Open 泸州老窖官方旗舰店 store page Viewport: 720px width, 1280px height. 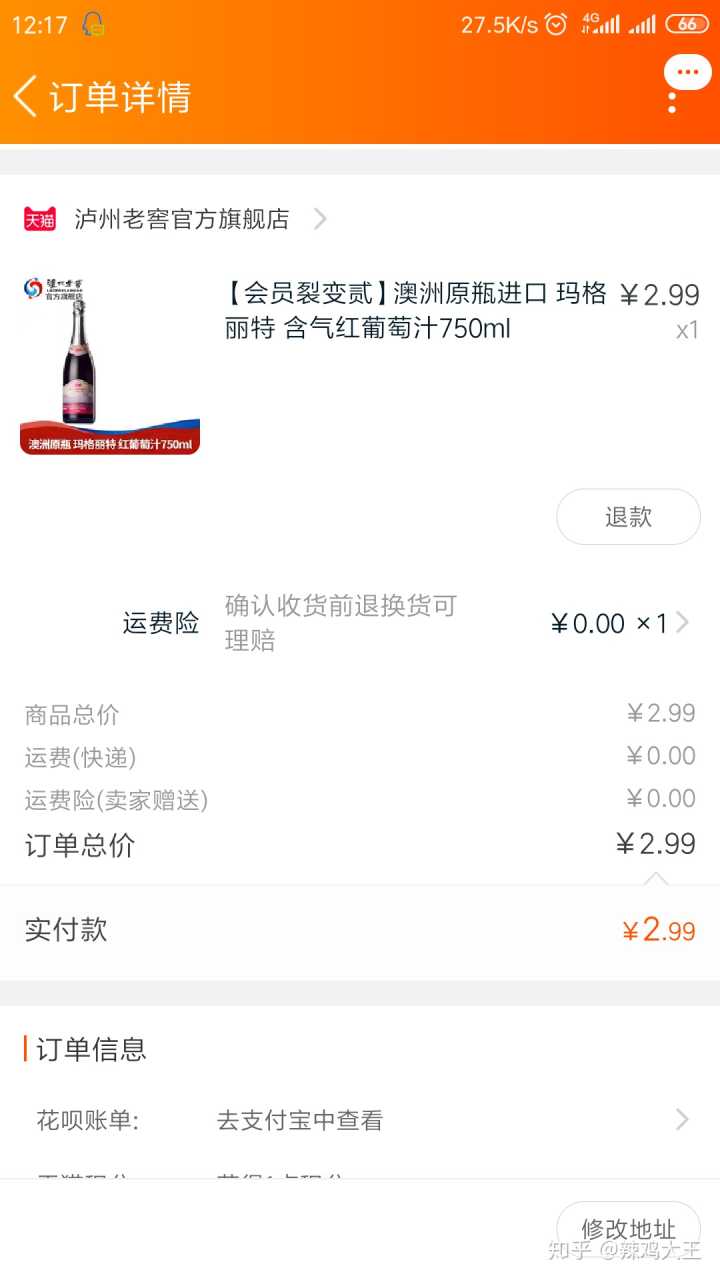pyautogui.click(x=180, y=219)
